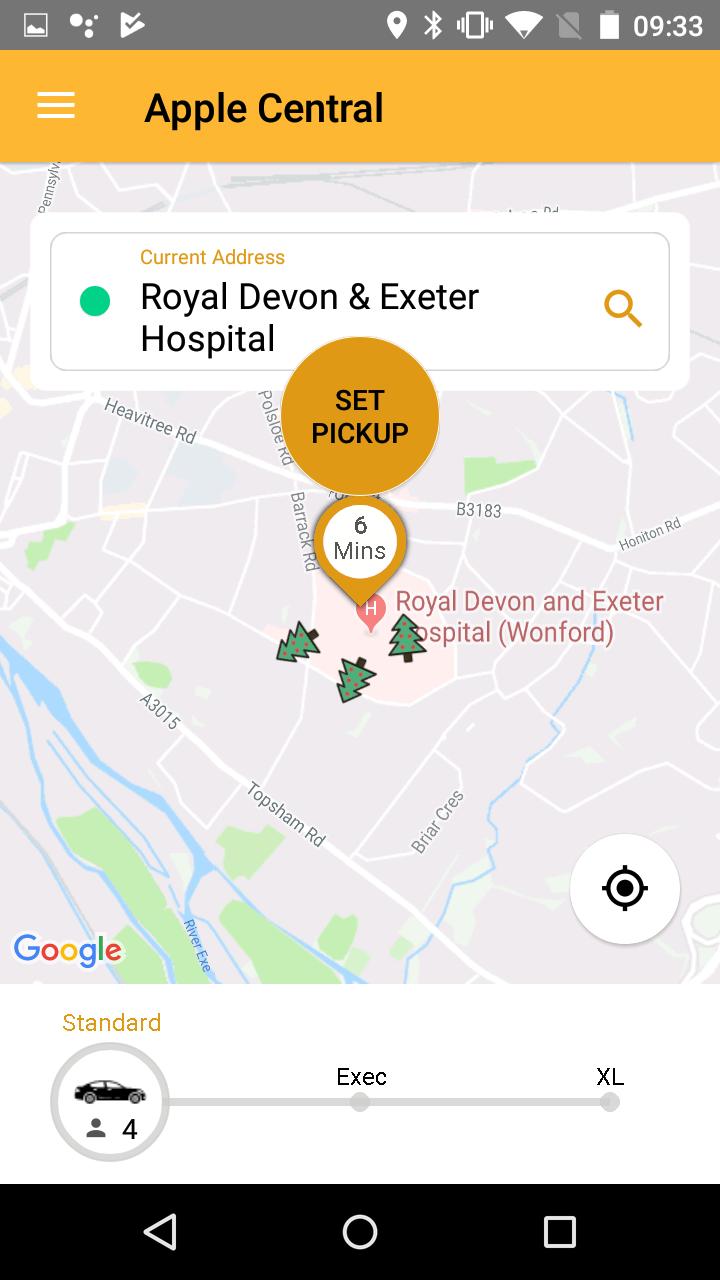This screenshot has width=720, height=1280.
Task: Open the hamburger drawer menu
Action: [x=56, y=106]
